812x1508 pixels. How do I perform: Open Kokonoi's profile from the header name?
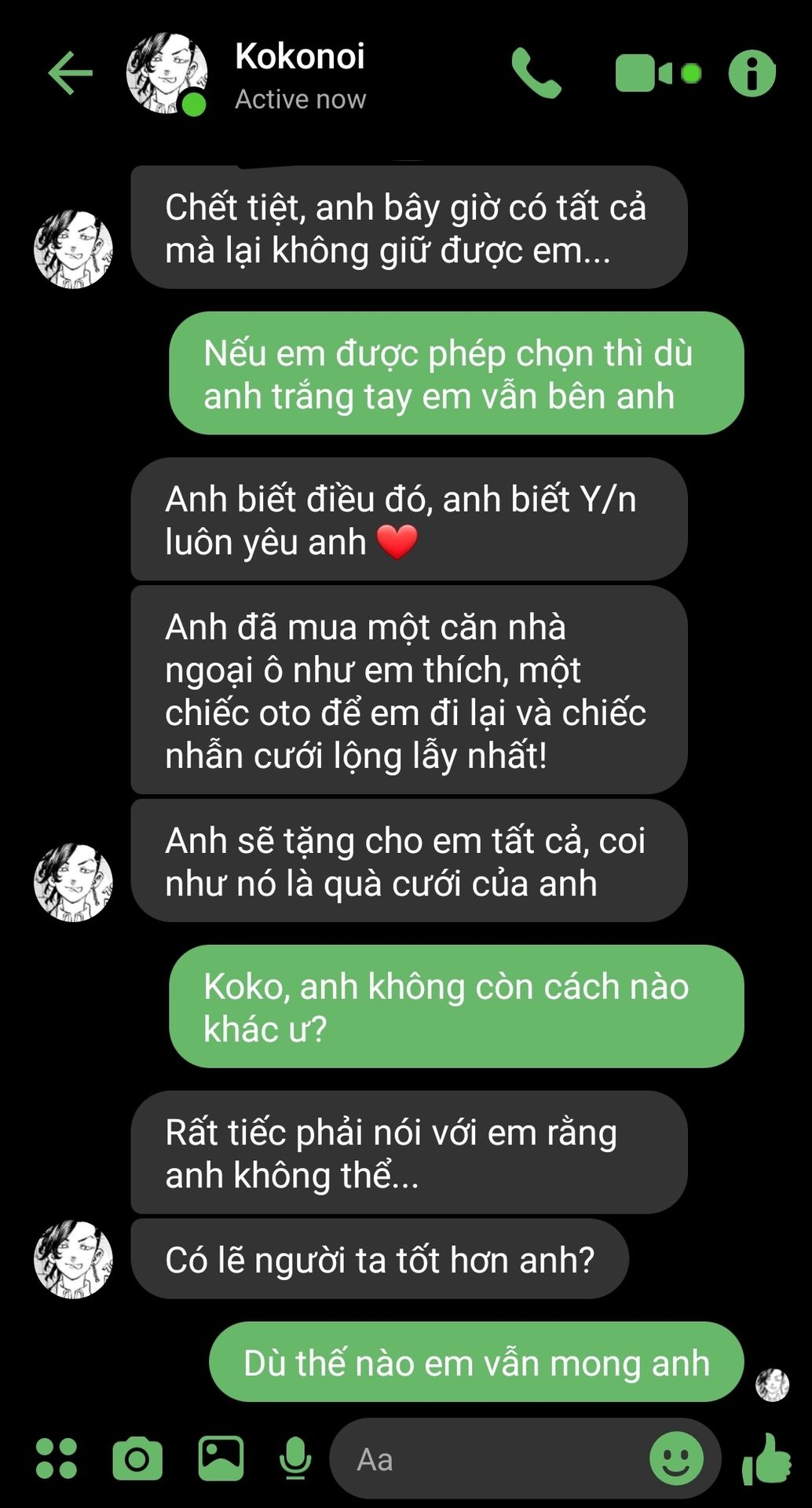pyautogui.click(x=300, y=57)
